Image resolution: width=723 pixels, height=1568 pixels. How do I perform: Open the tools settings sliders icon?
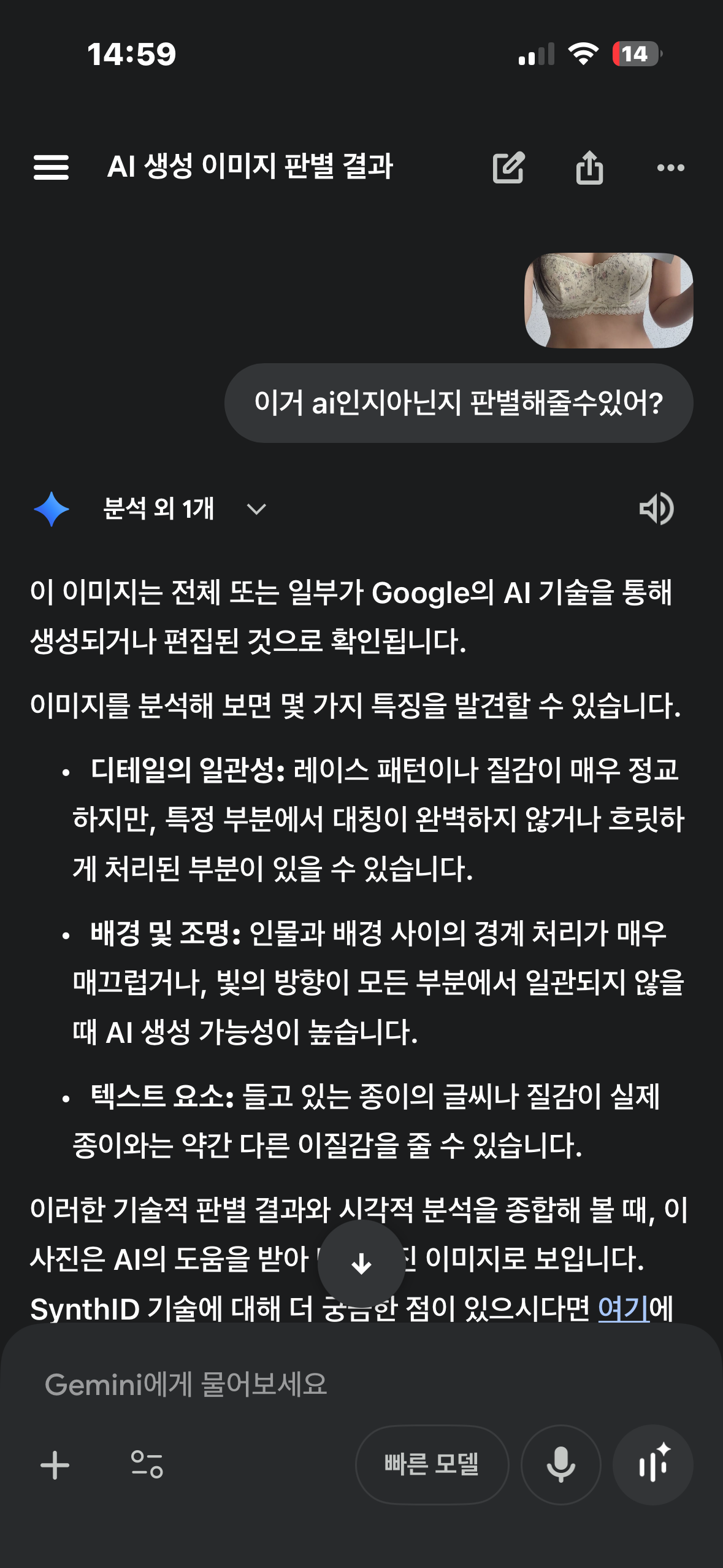147,1465
